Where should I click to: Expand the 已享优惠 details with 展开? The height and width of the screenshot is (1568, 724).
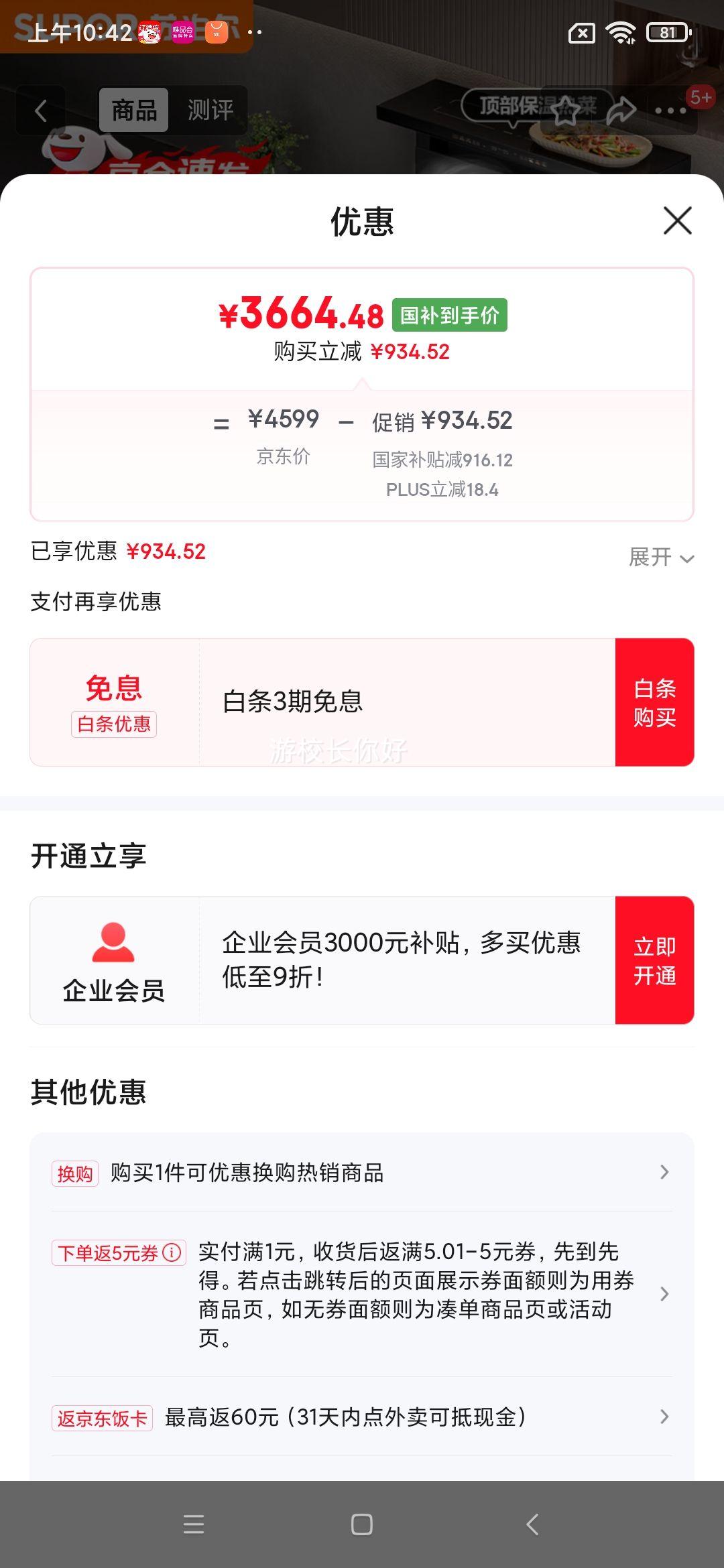coord(661,557)
